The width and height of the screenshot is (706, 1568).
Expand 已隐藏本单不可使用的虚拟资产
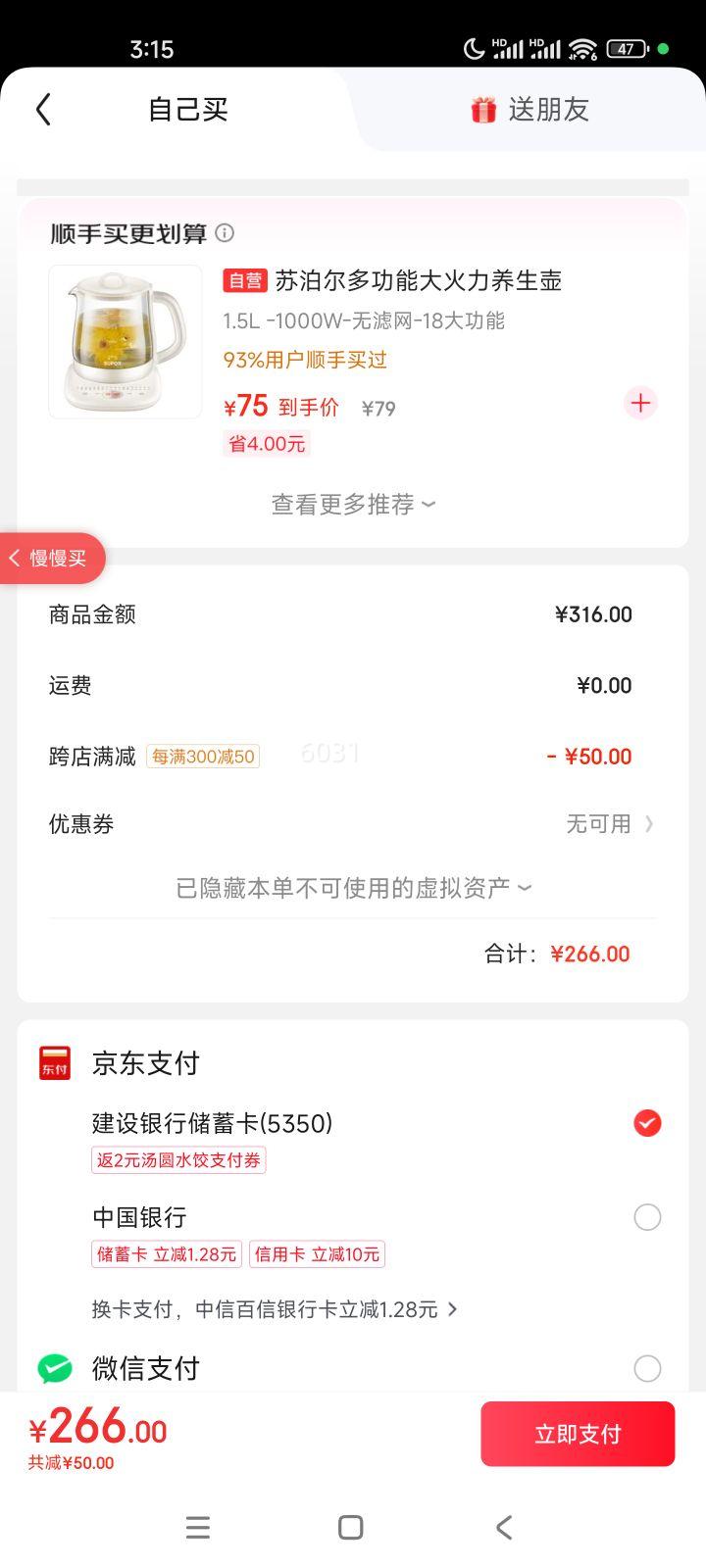pos(353,888)
